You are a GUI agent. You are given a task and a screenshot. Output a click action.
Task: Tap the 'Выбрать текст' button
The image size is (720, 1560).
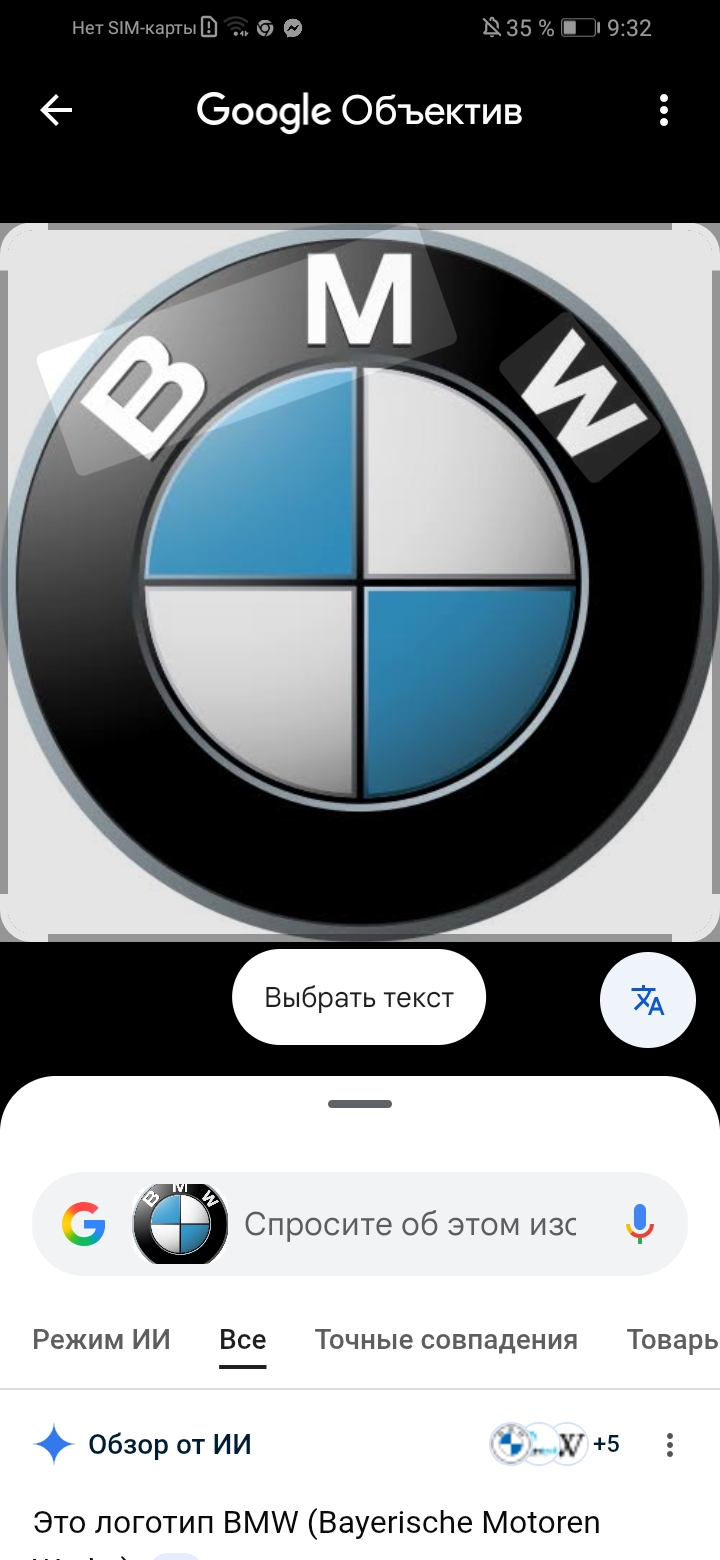[x=359, y=997]
